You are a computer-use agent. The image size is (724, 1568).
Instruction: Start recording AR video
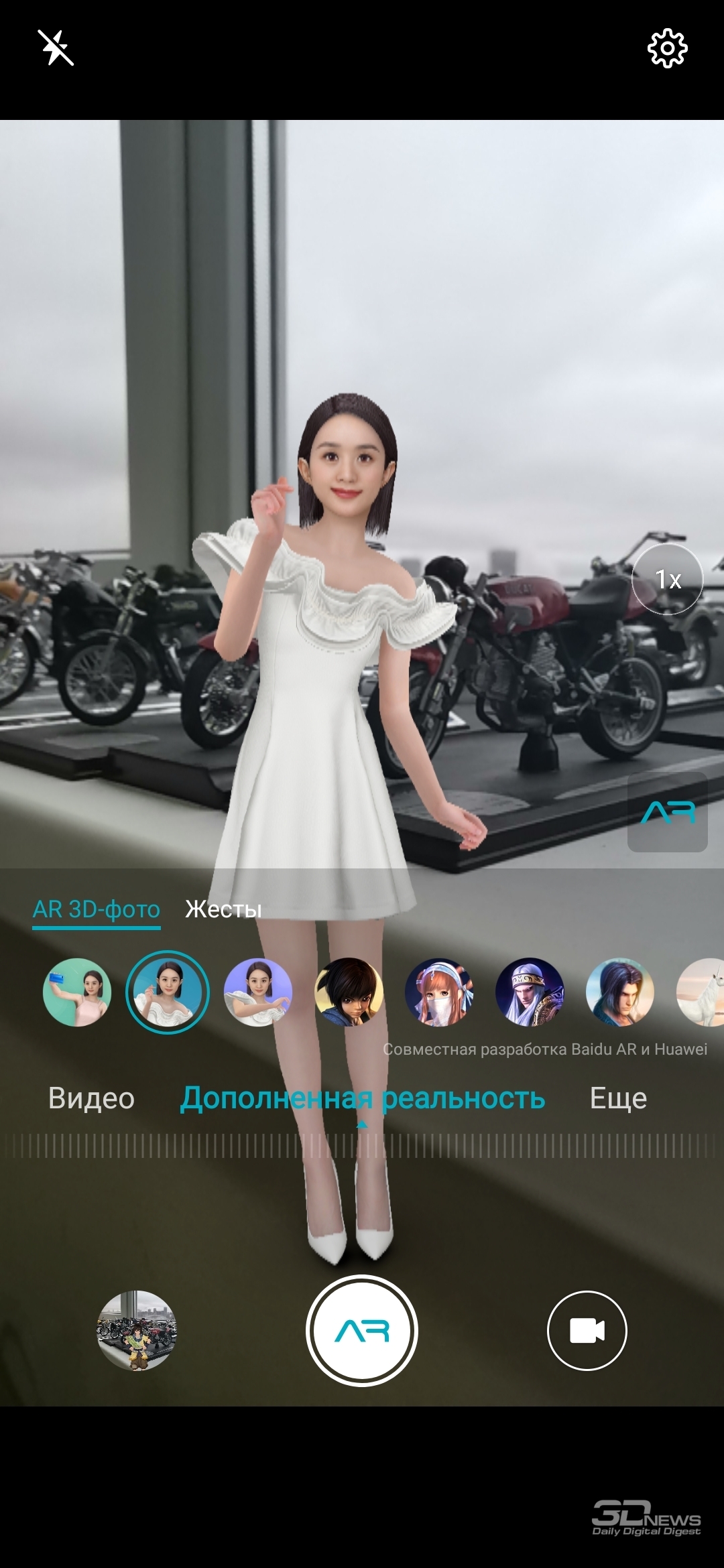[x=587, y=1330]
